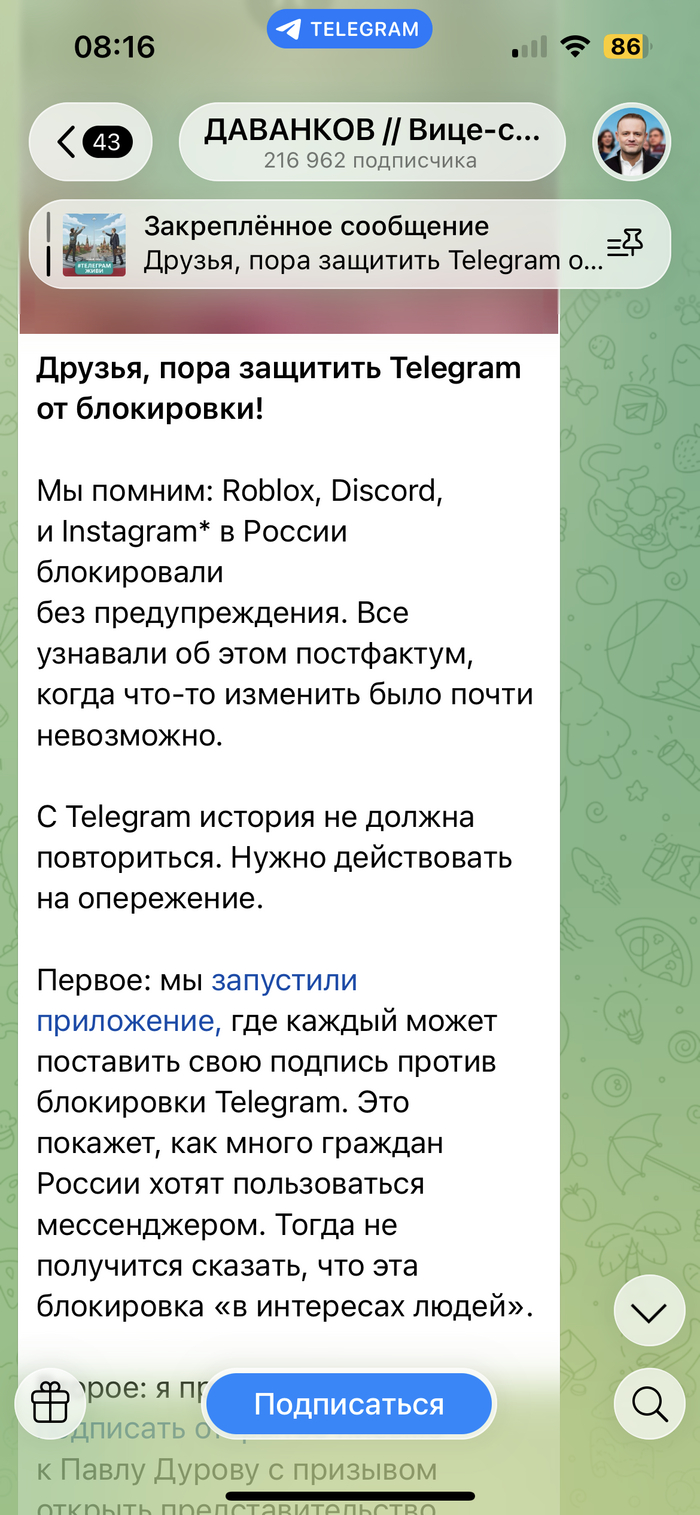Screen dimensions: 700x1515
Task: Jump to the latest messages with down arrow
Action: coord(649,1312)
